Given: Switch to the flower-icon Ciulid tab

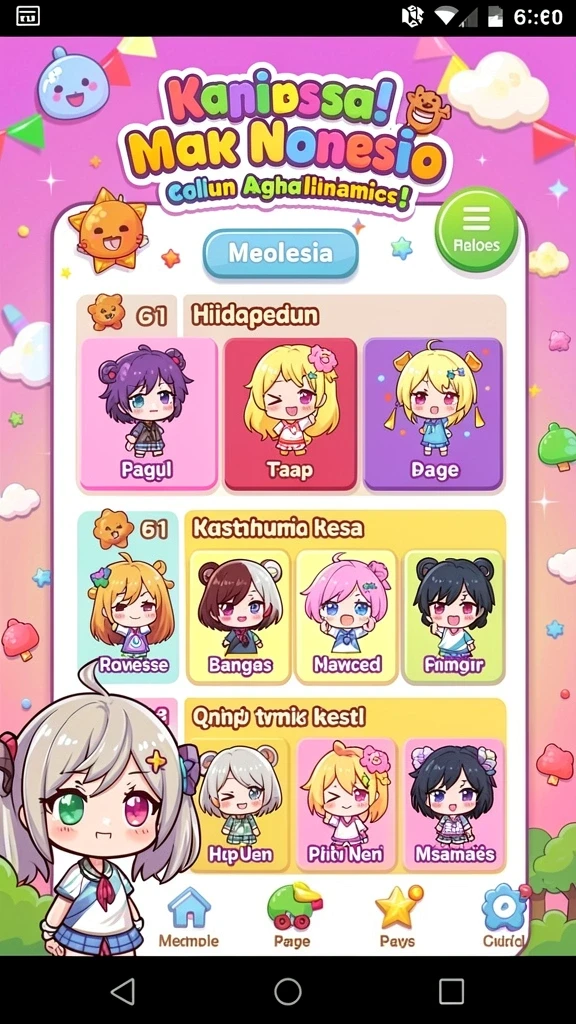Looking at the screenshot, I should 504,916.
